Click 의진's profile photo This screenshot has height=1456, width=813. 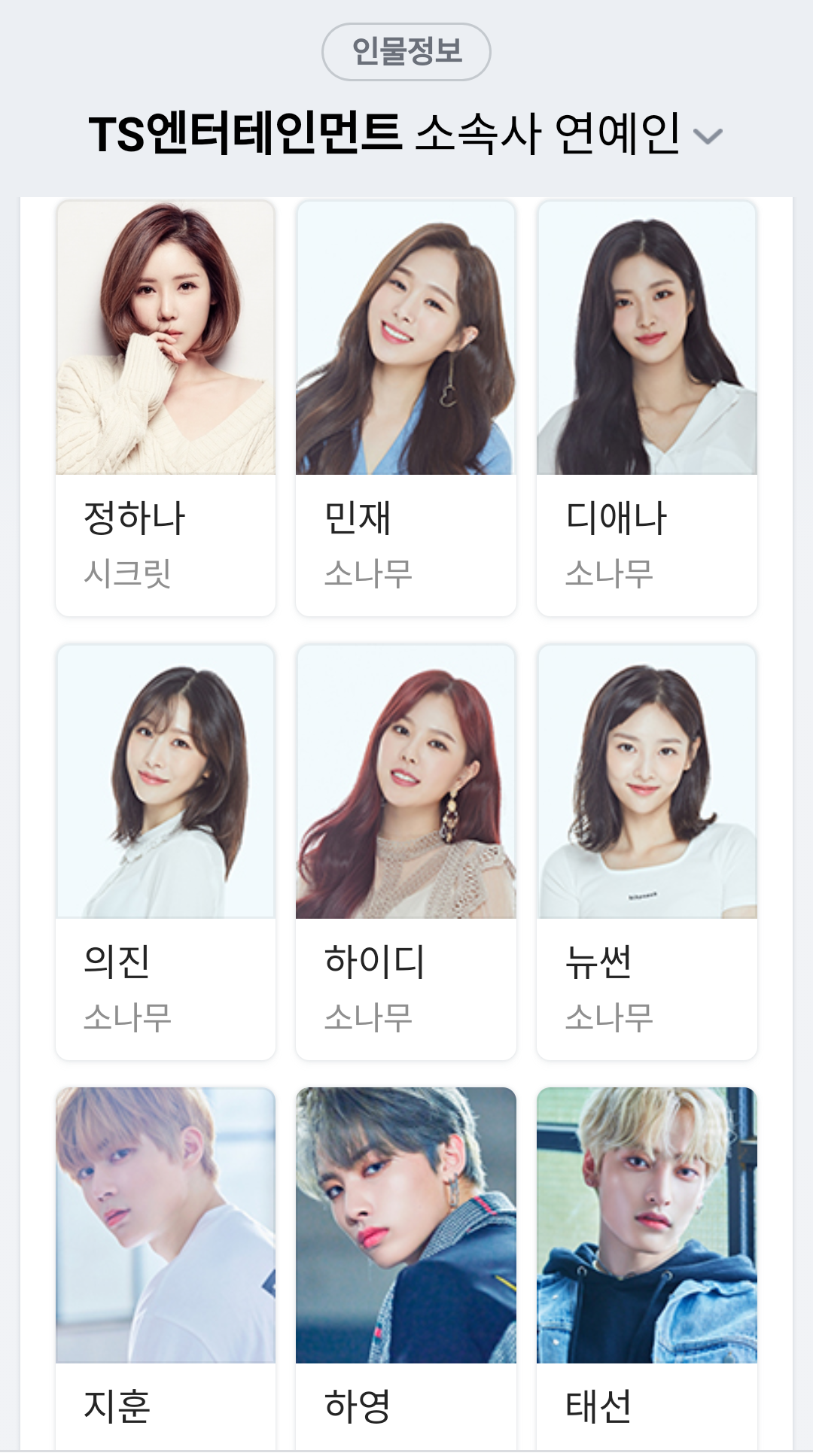coord(166,783)
